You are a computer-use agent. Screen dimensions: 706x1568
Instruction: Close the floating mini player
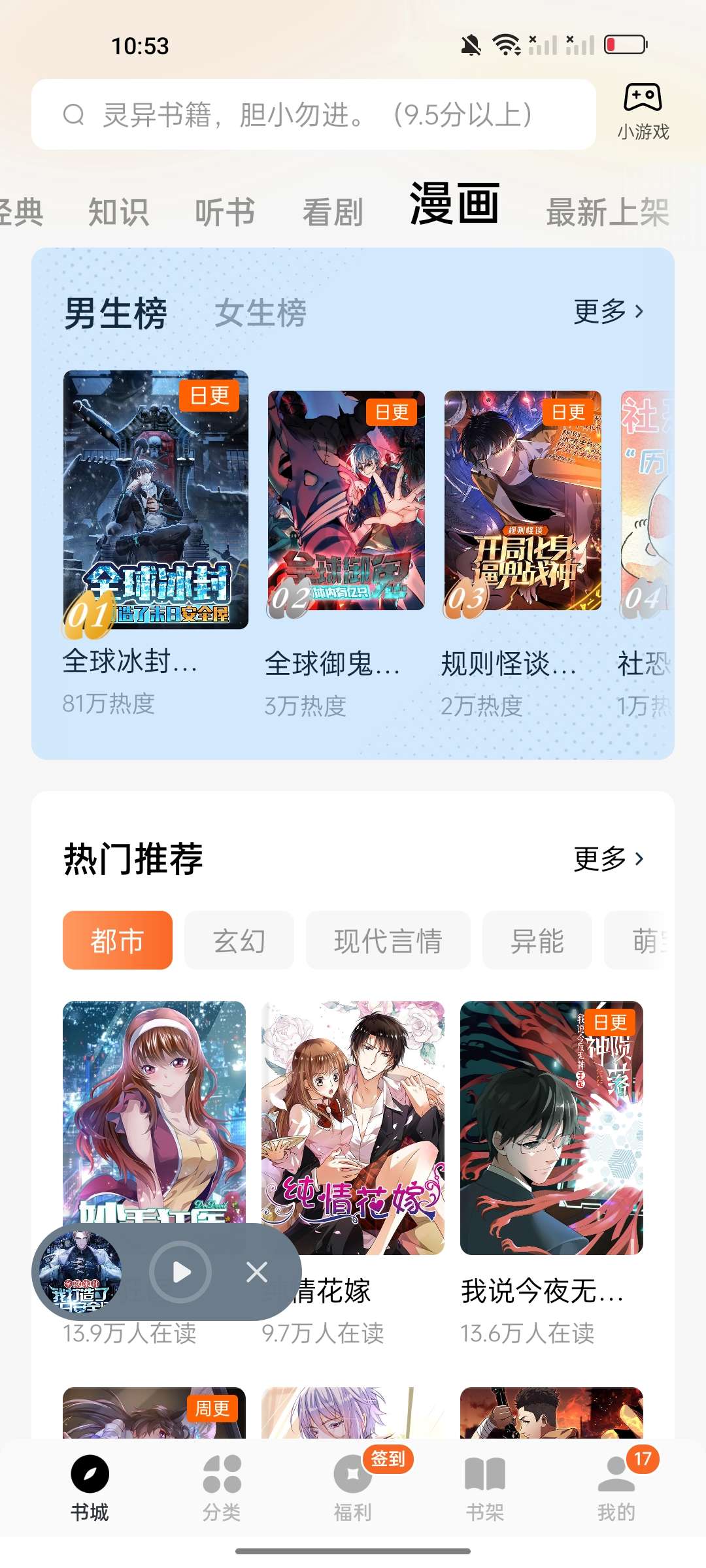point(257,1273)
